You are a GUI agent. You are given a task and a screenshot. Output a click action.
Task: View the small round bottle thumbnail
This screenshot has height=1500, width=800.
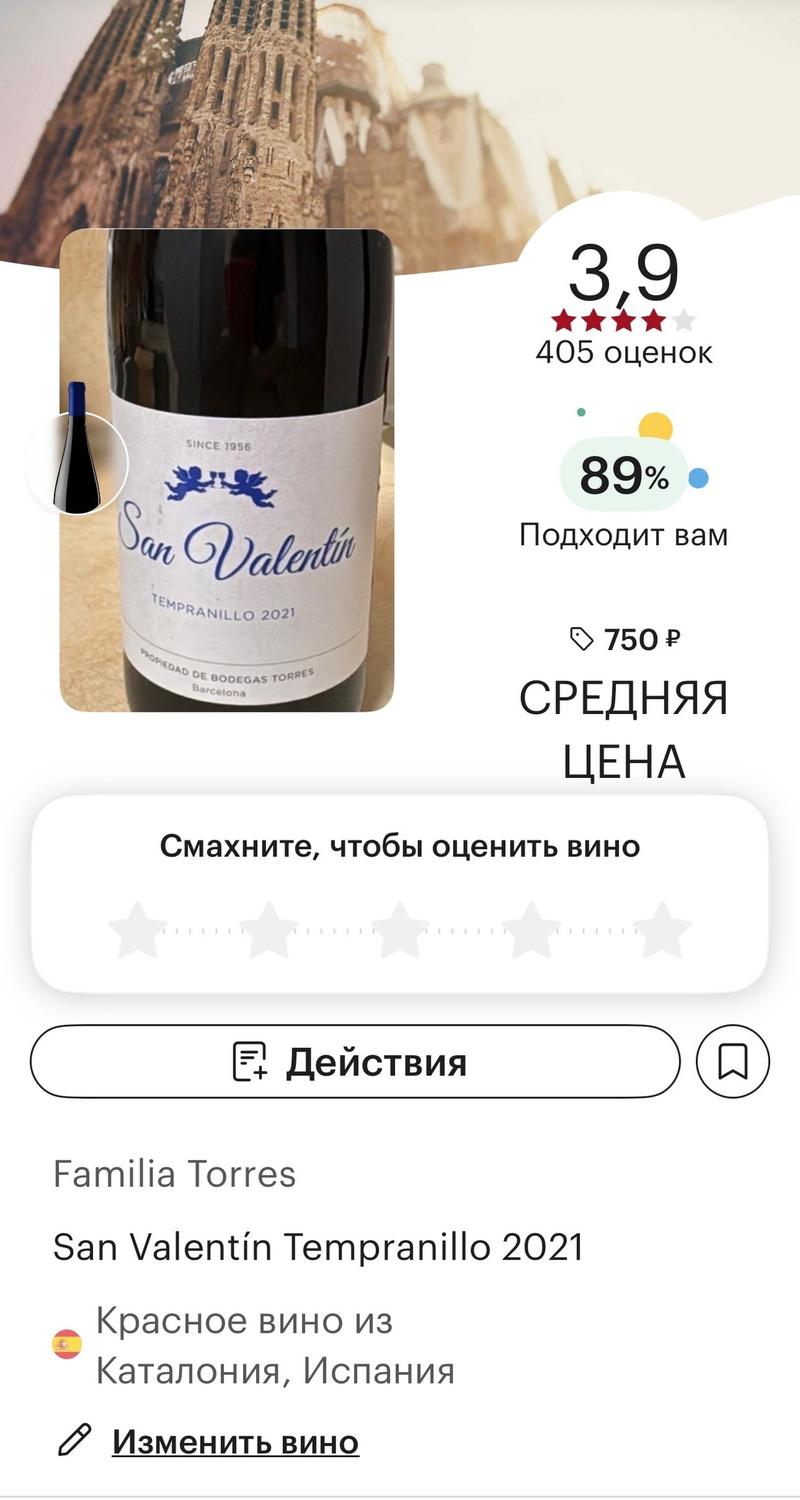[x=77, y=463]
